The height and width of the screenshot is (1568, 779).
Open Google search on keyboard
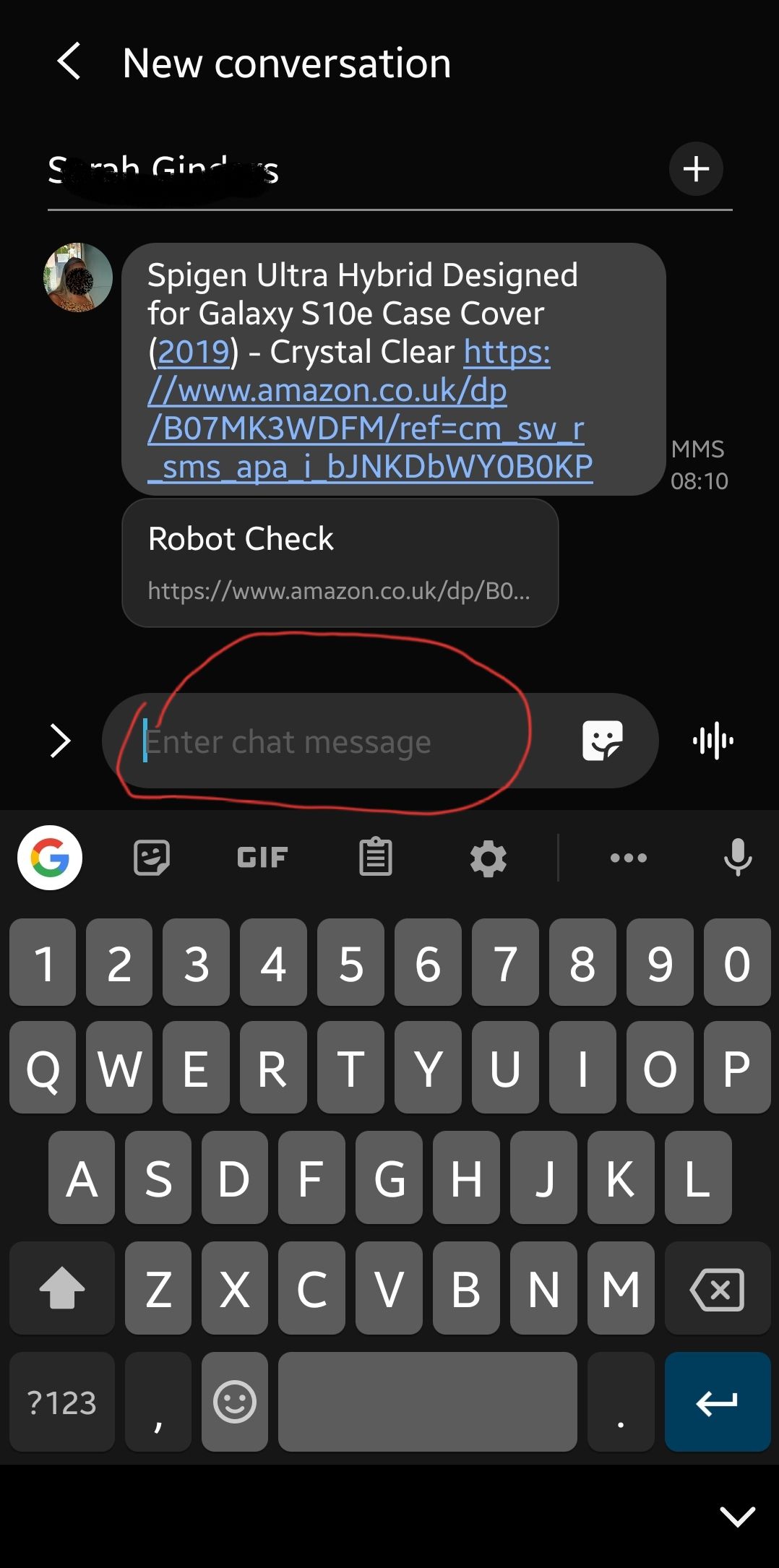tap(50, 858)
